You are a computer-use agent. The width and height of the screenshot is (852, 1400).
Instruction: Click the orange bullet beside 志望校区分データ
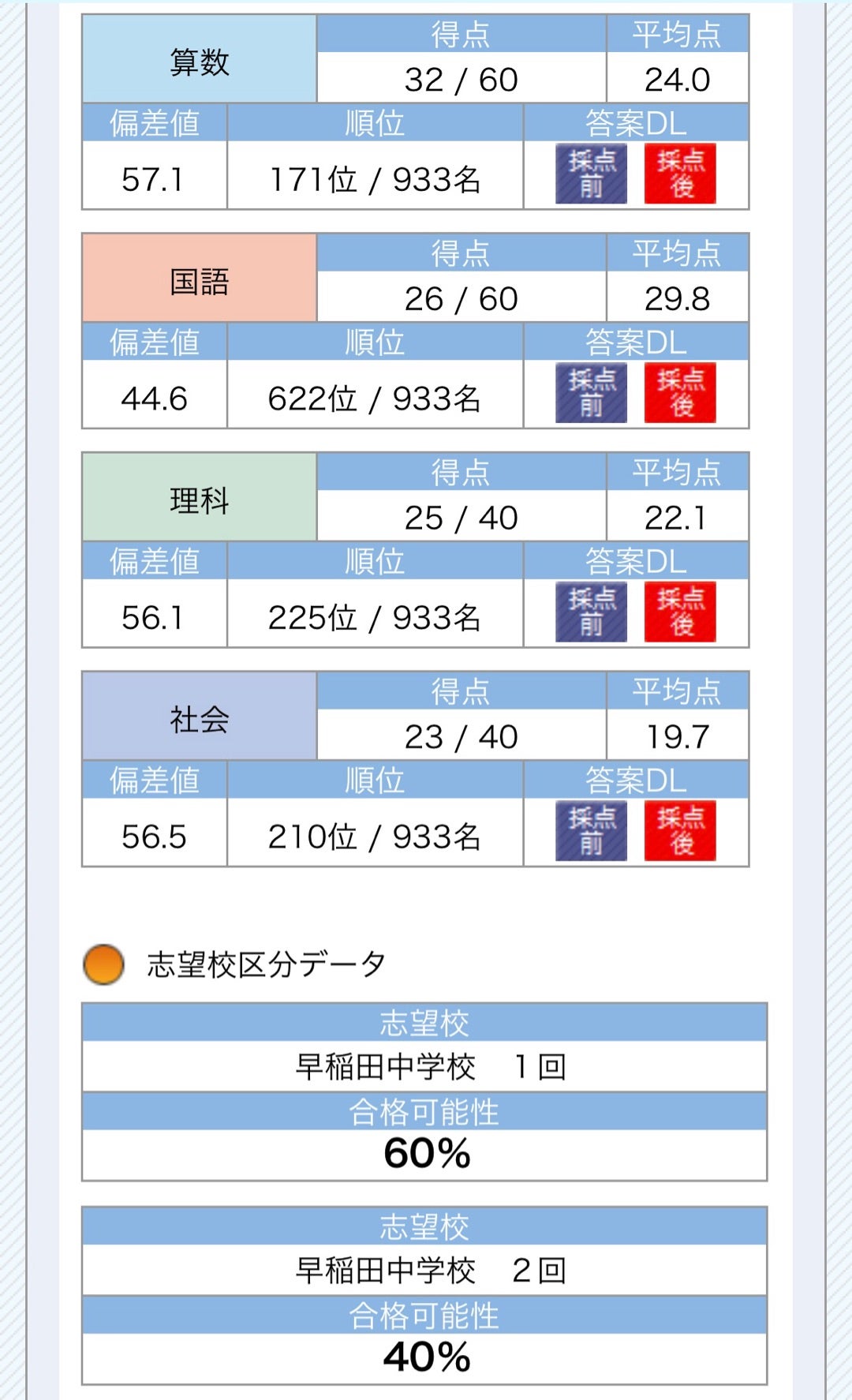click(x=103, y=961)
